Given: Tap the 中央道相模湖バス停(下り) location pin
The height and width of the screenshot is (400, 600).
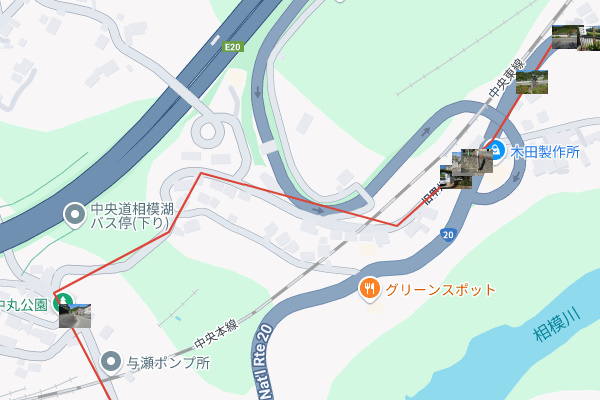Looking at the screenshot, I should (x=74, y=214).
